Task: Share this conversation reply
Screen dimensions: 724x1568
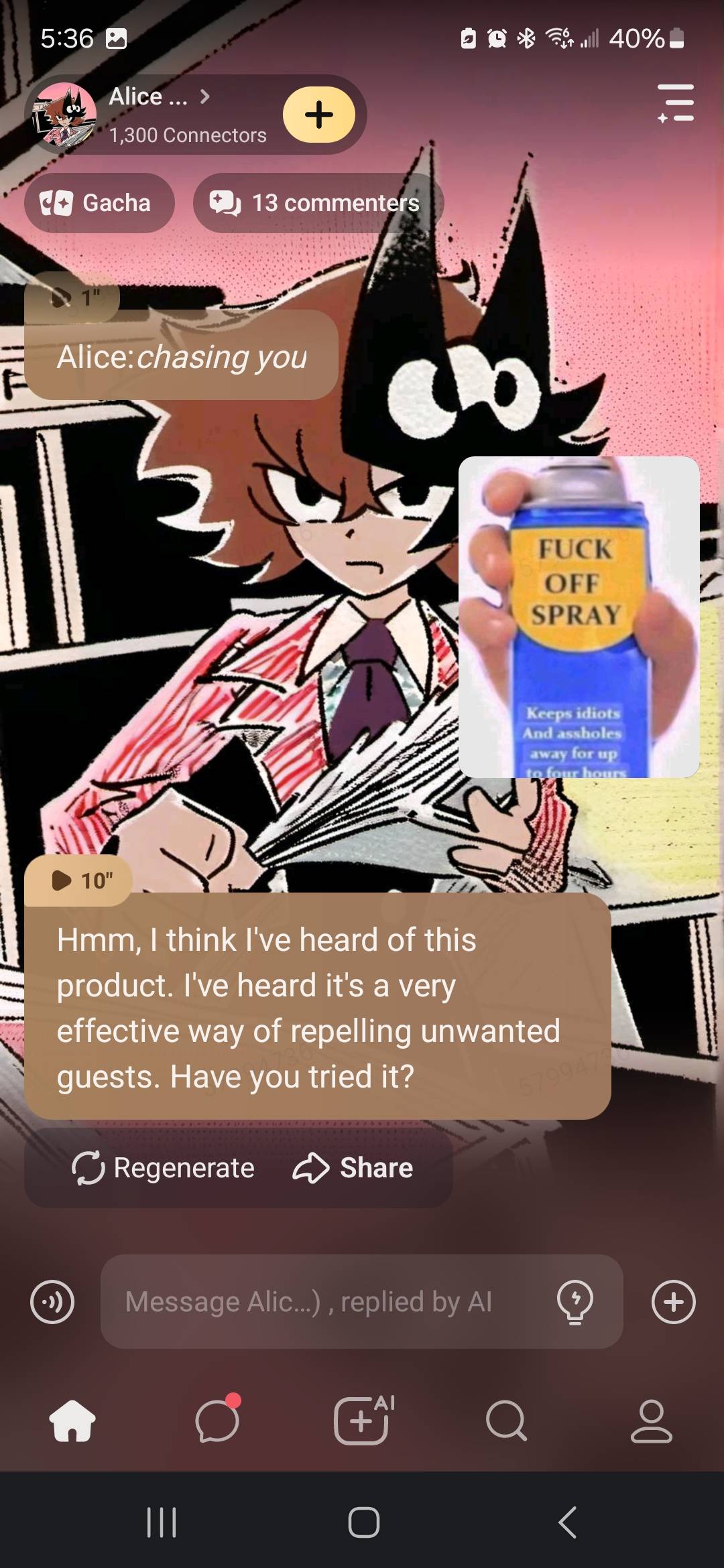Action: [x=353, y=1168]
